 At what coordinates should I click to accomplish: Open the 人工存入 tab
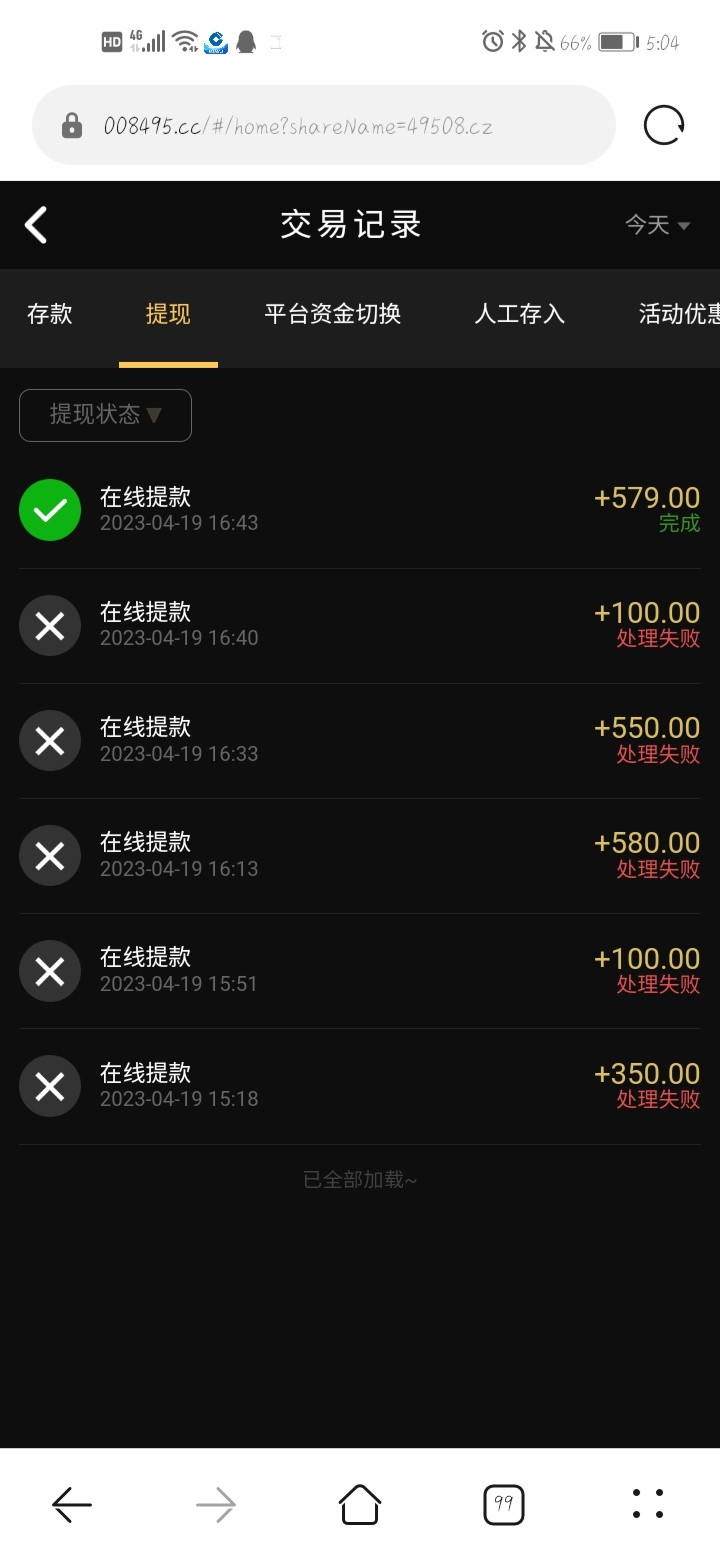click(x=519, y=314)
